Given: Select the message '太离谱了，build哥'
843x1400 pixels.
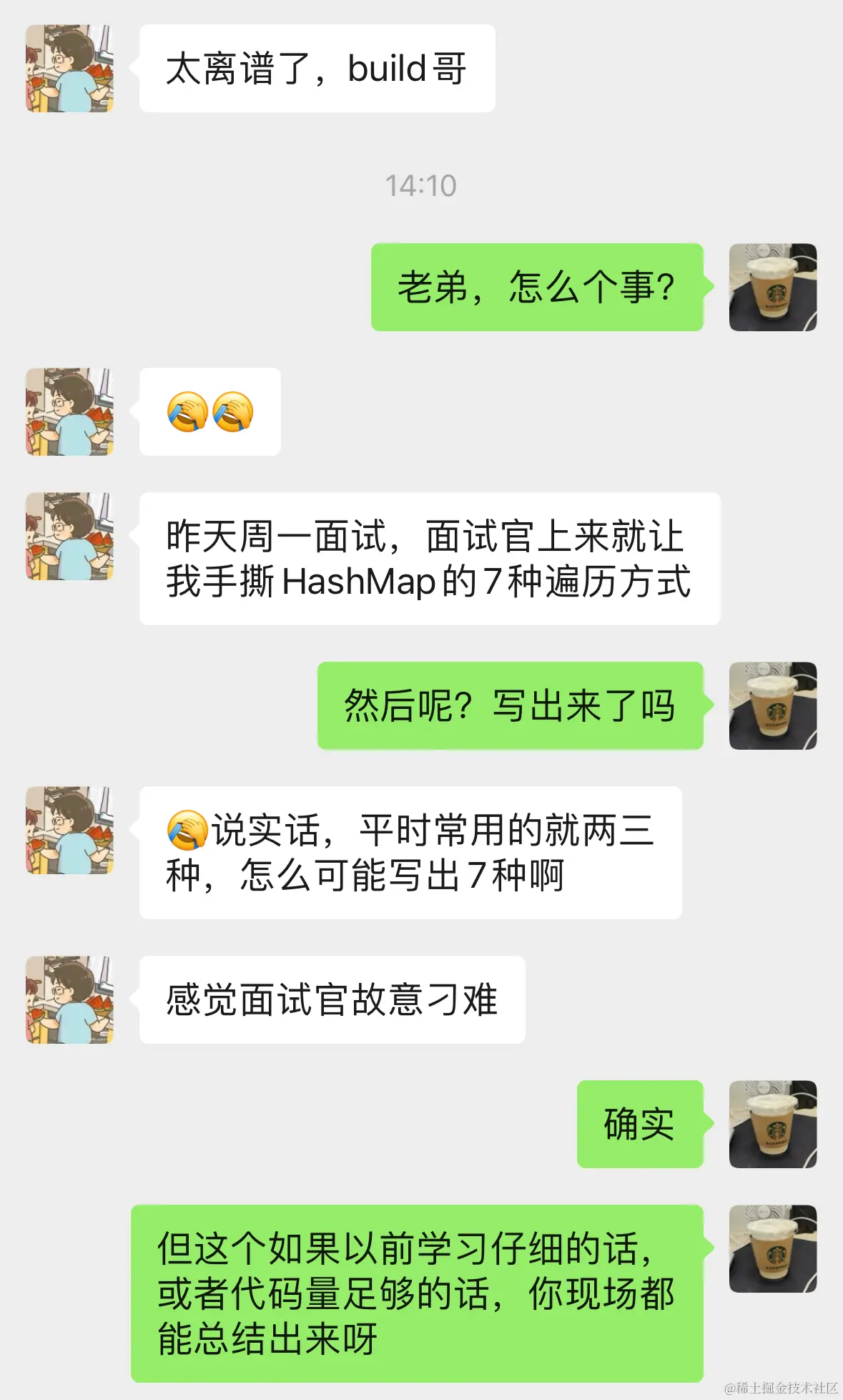Looking at the screenshot, I should tap(317, 68).
